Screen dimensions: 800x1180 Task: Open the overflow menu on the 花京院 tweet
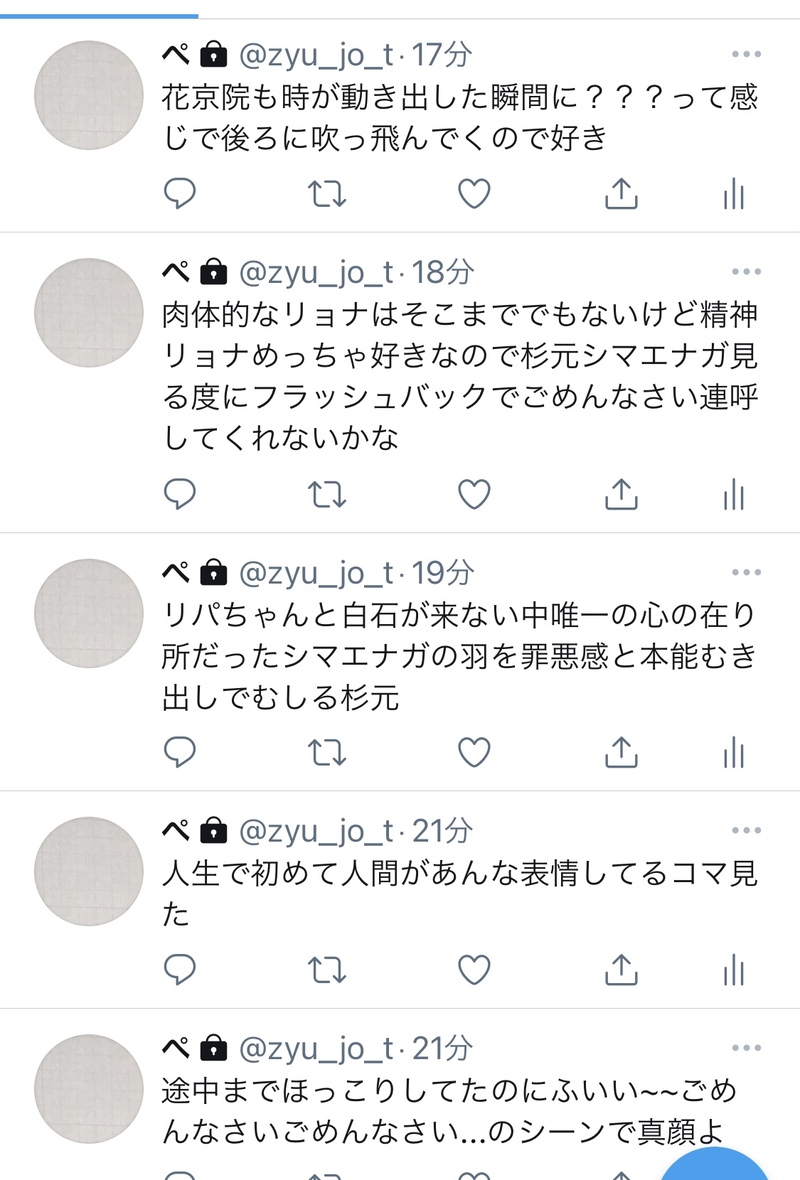click(747, 53)
